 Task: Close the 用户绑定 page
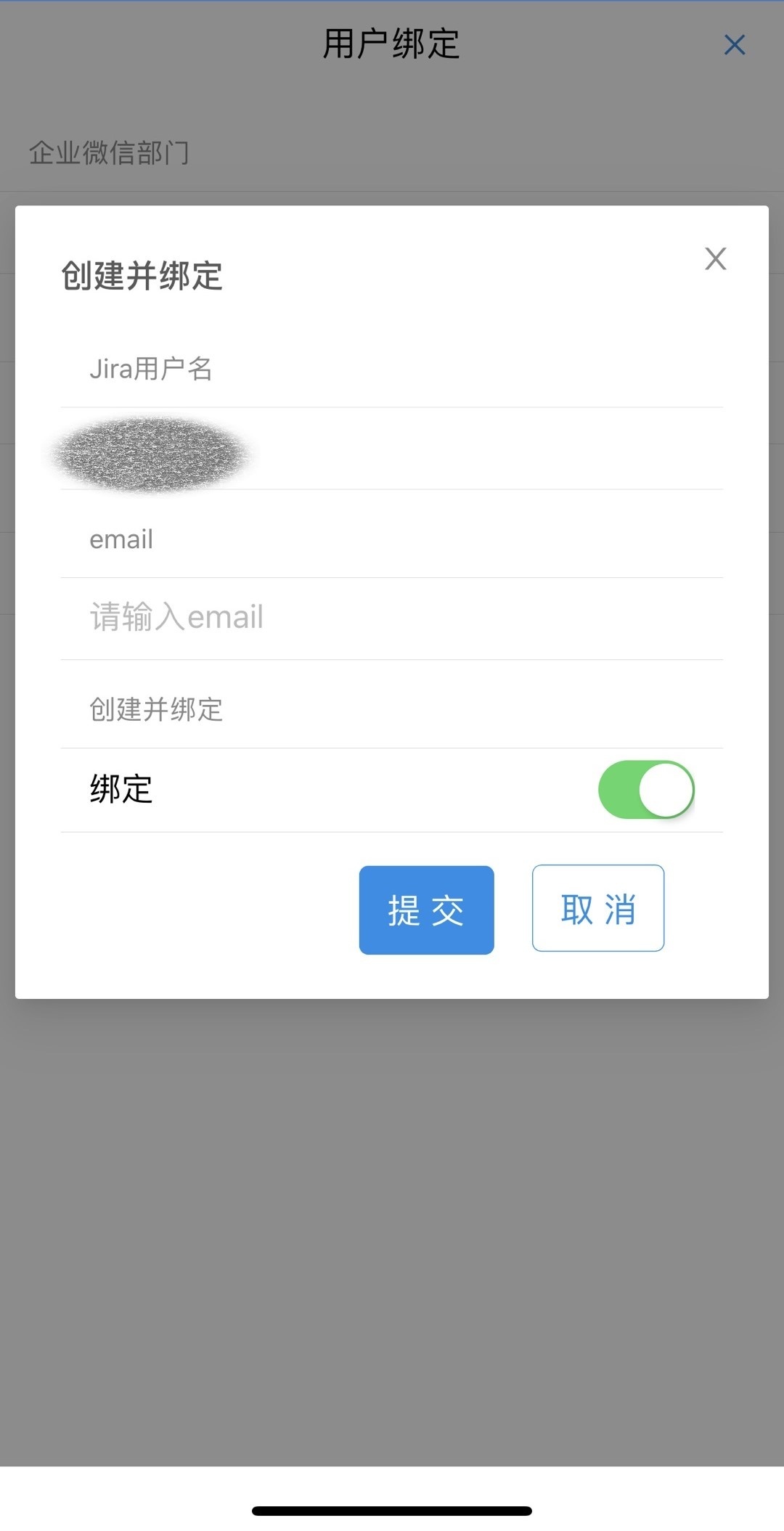click(x=735, y=45)
